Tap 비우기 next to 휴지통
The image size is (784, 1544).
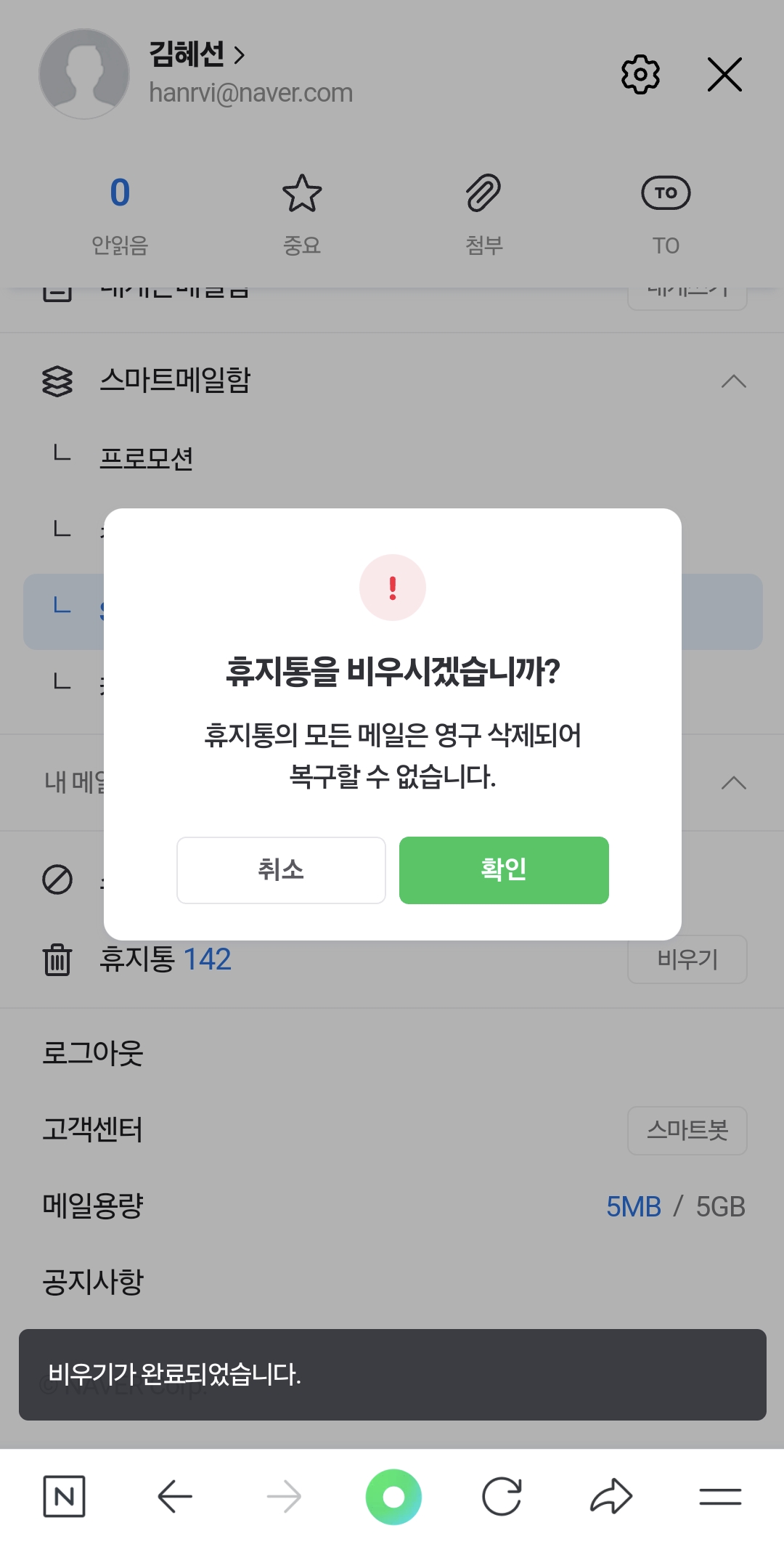687,959
